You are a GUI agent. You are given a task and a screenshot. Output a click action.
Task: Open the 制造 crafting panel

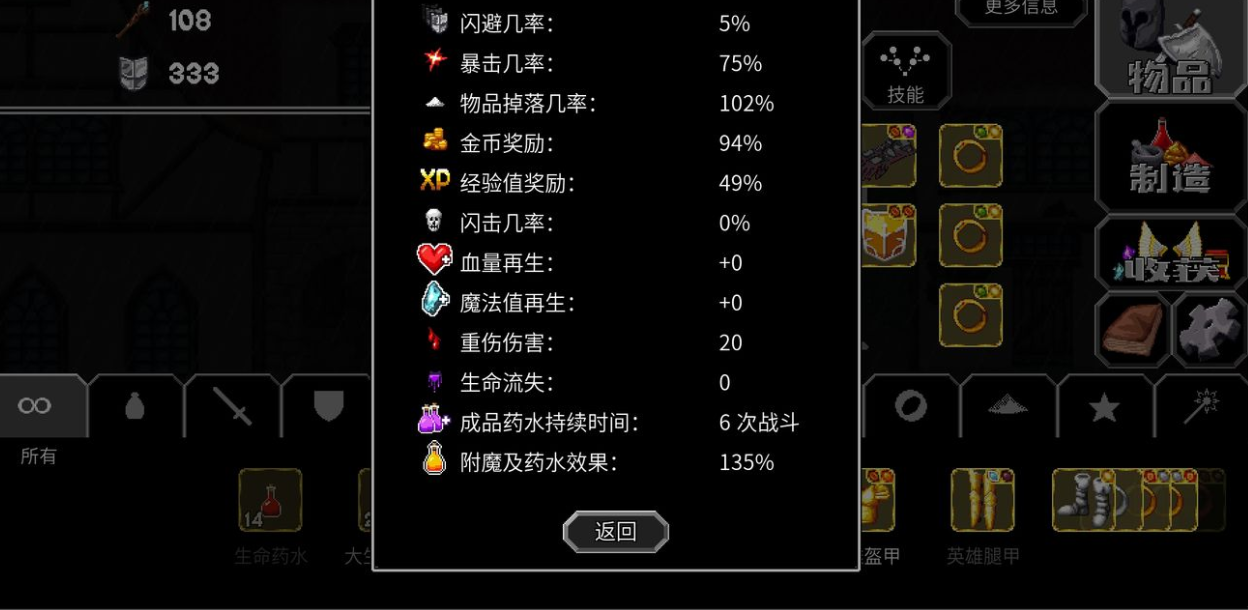click(x=1170, y=158)
